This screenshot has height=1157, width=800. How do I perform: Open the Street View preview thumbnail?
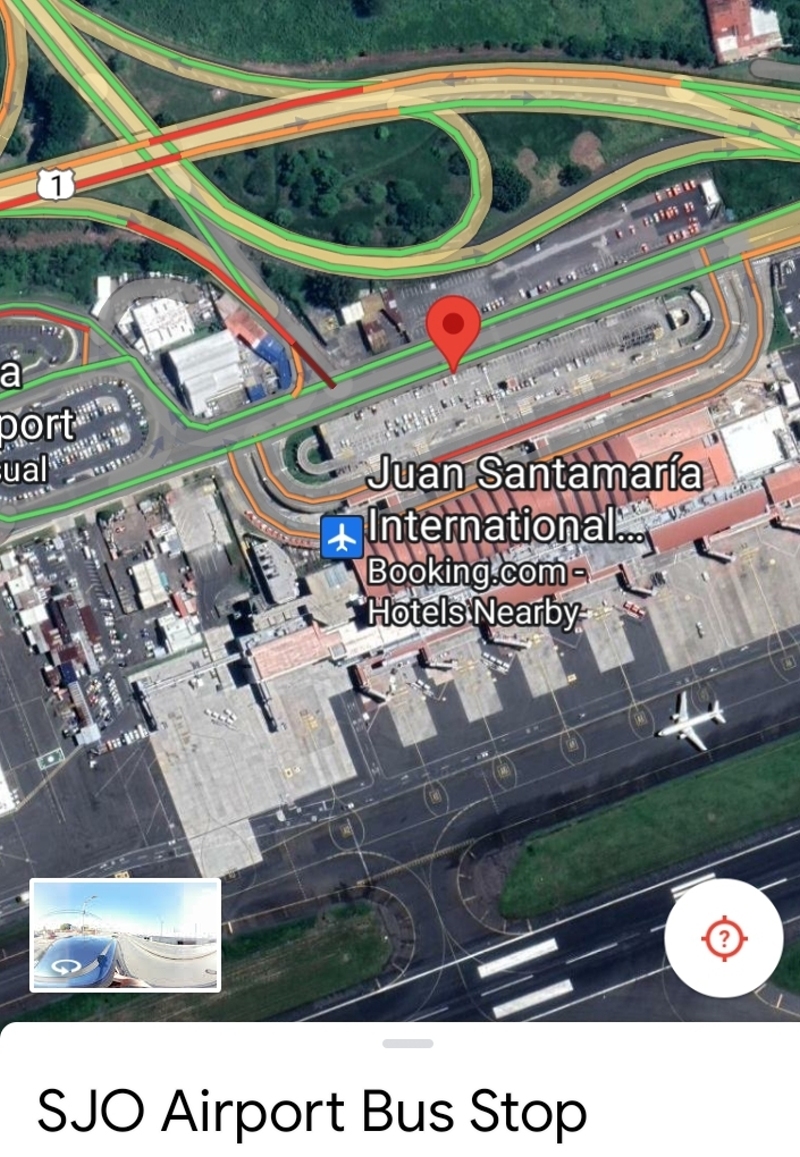tap(125, 935)
